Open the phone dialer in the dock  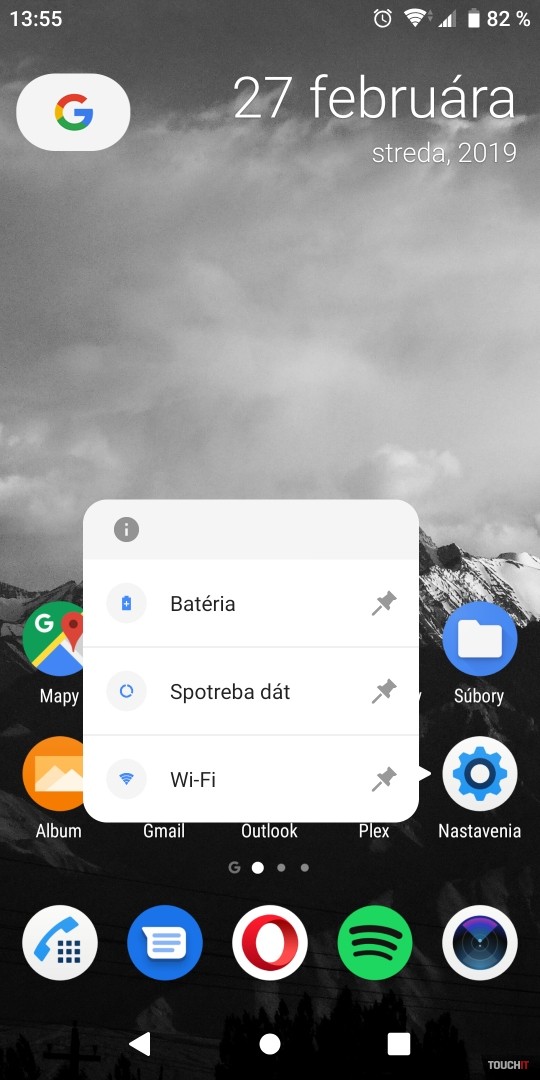pyautogui.click(x=60, y=942)
